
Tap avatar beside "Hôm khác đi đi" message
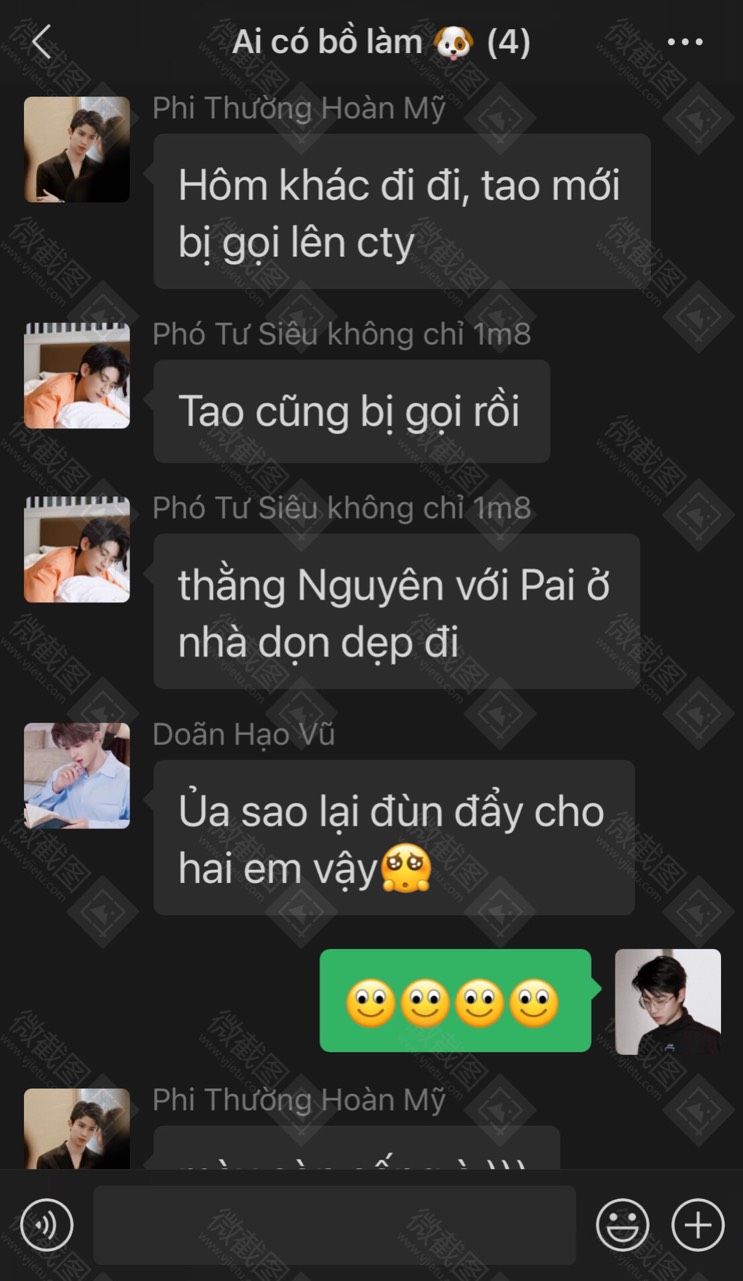pos(77,149)
